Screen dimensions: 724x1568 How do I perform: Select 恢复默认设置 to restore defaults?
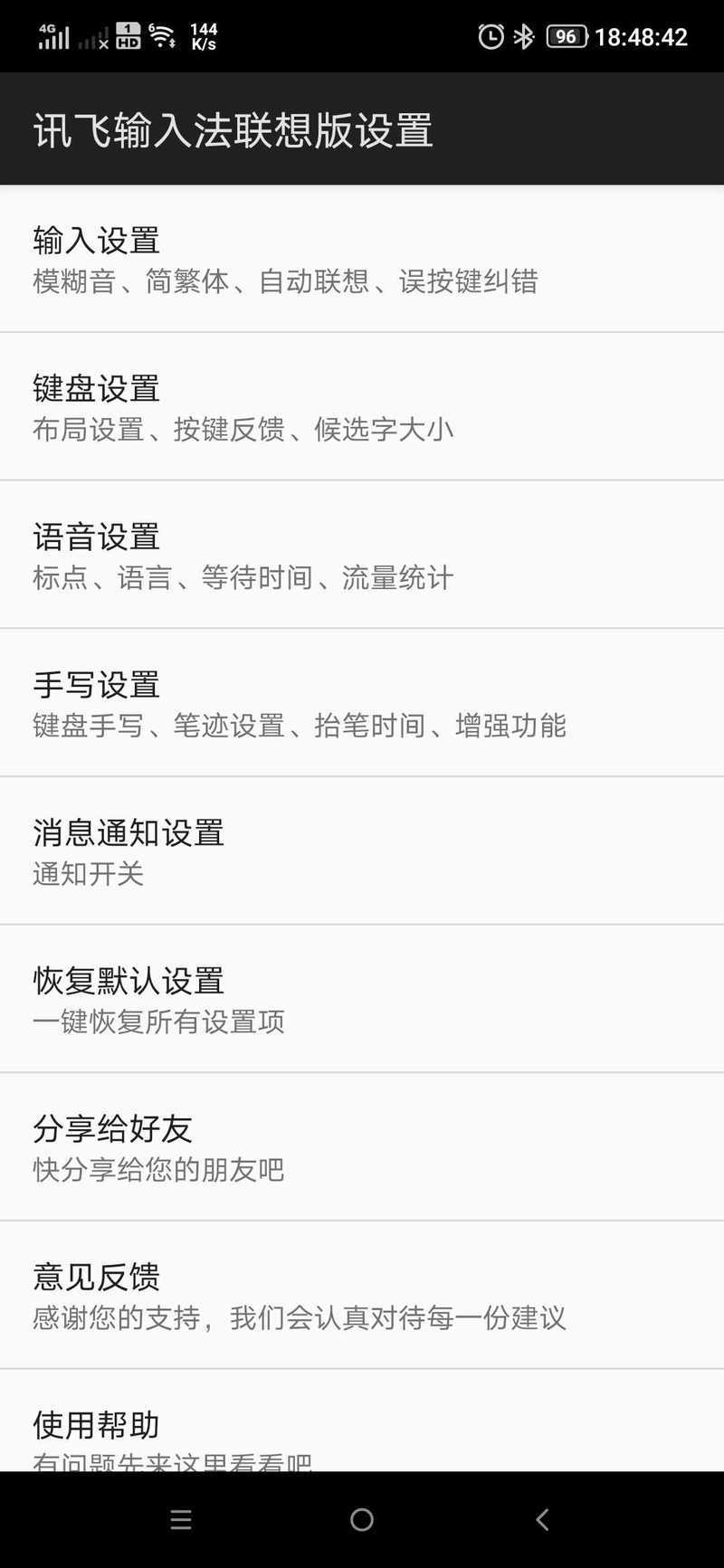pos(362,999)
